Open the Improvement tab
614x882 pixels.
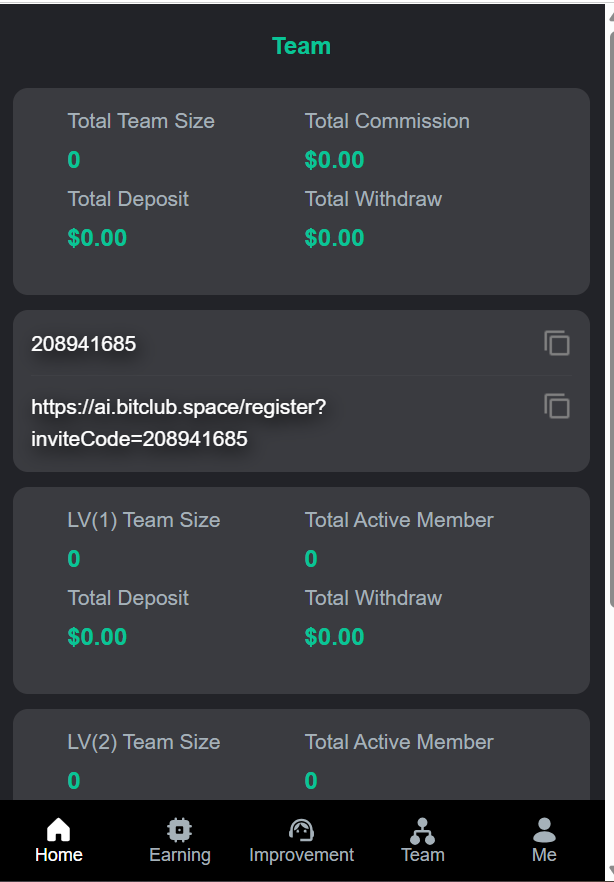301,840
